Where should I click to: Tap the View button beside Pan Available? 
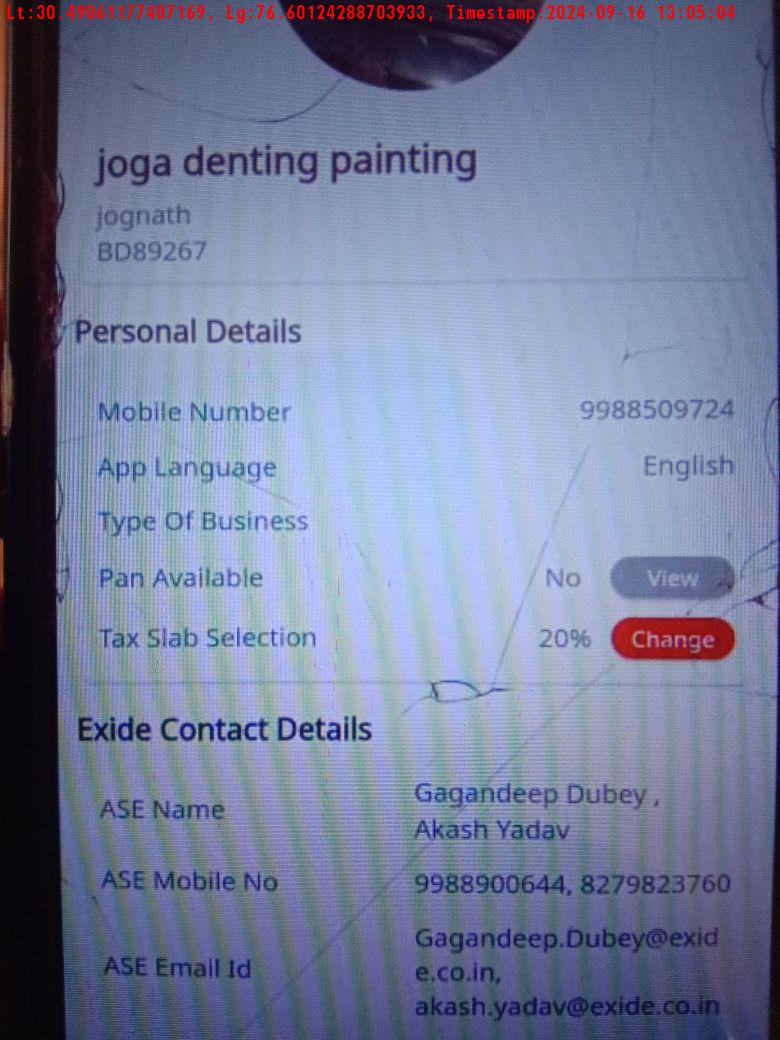coord(672,578)
